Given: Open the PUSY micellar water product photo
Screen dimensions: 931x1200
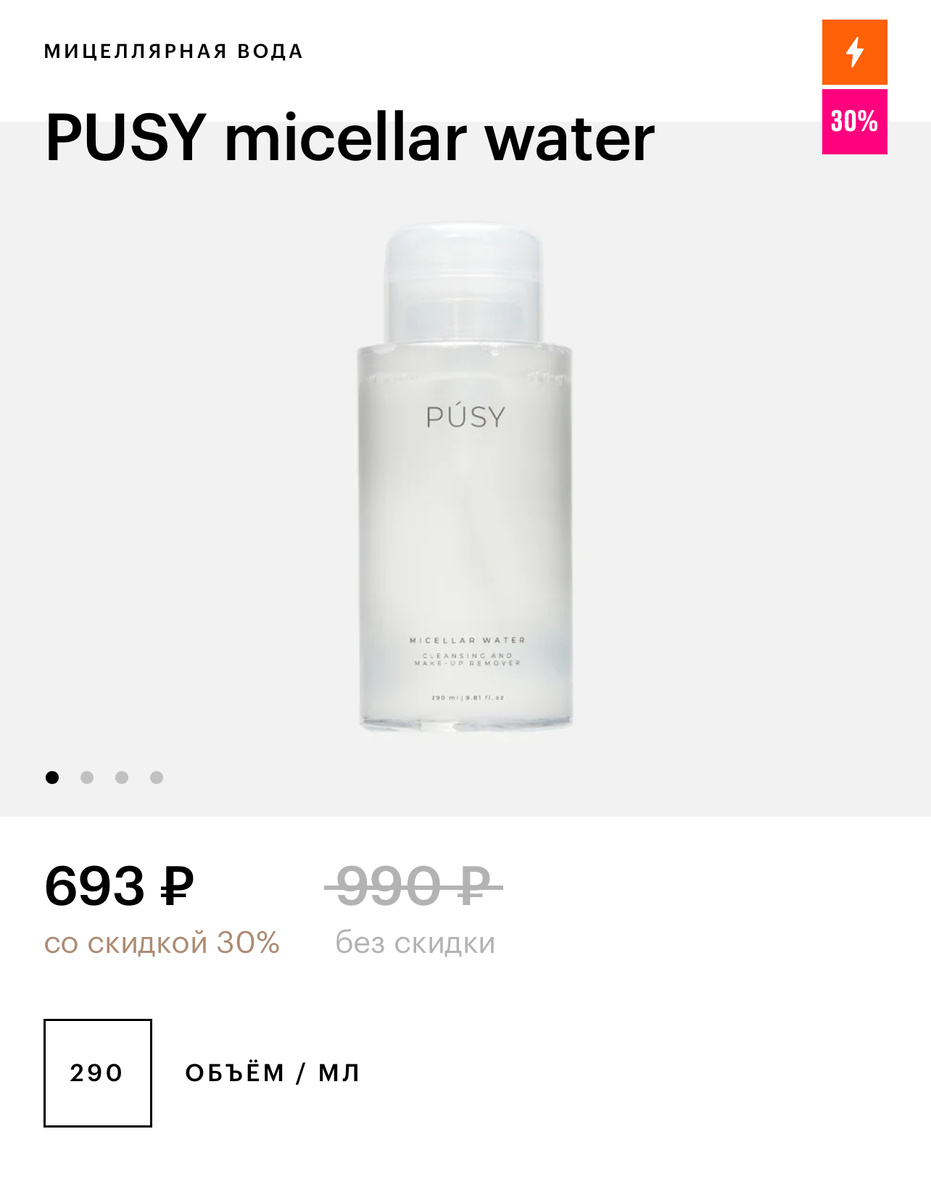Looking at the screenshot, I should coord(465,480).
